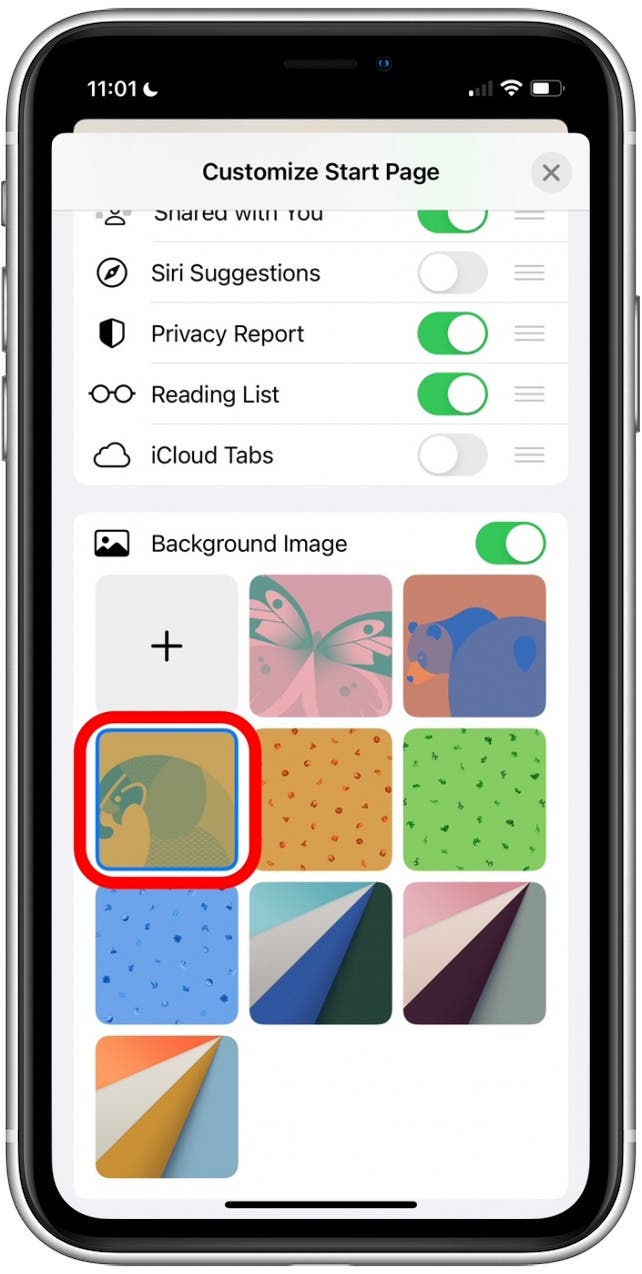Screen dimensions: 642x1274
Task: Enable the iCloud Tabs switch
Action: [x=452, y=456]
